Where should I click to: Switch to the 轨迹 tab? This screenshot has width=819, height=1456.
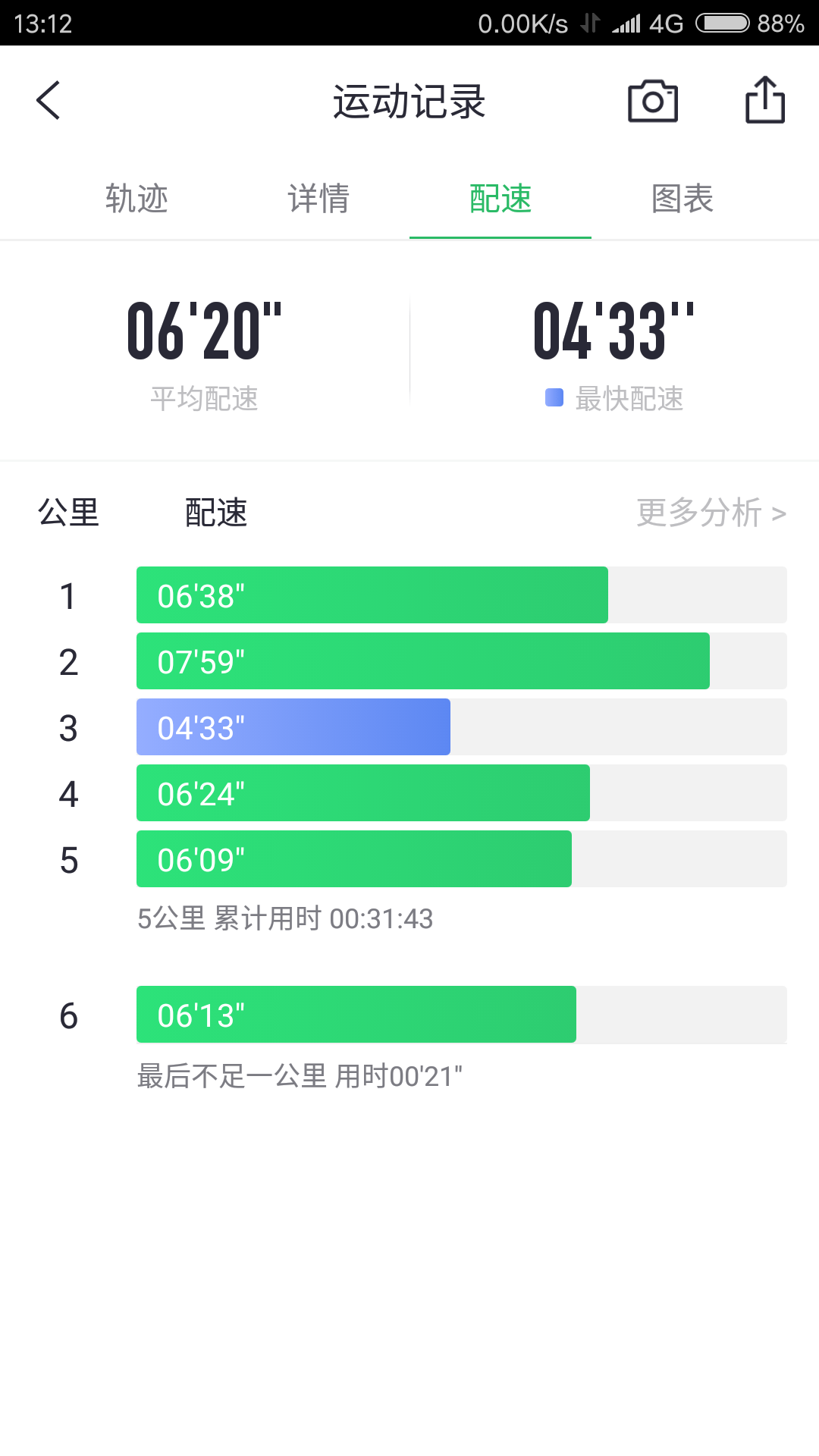(x=136, y=199)
